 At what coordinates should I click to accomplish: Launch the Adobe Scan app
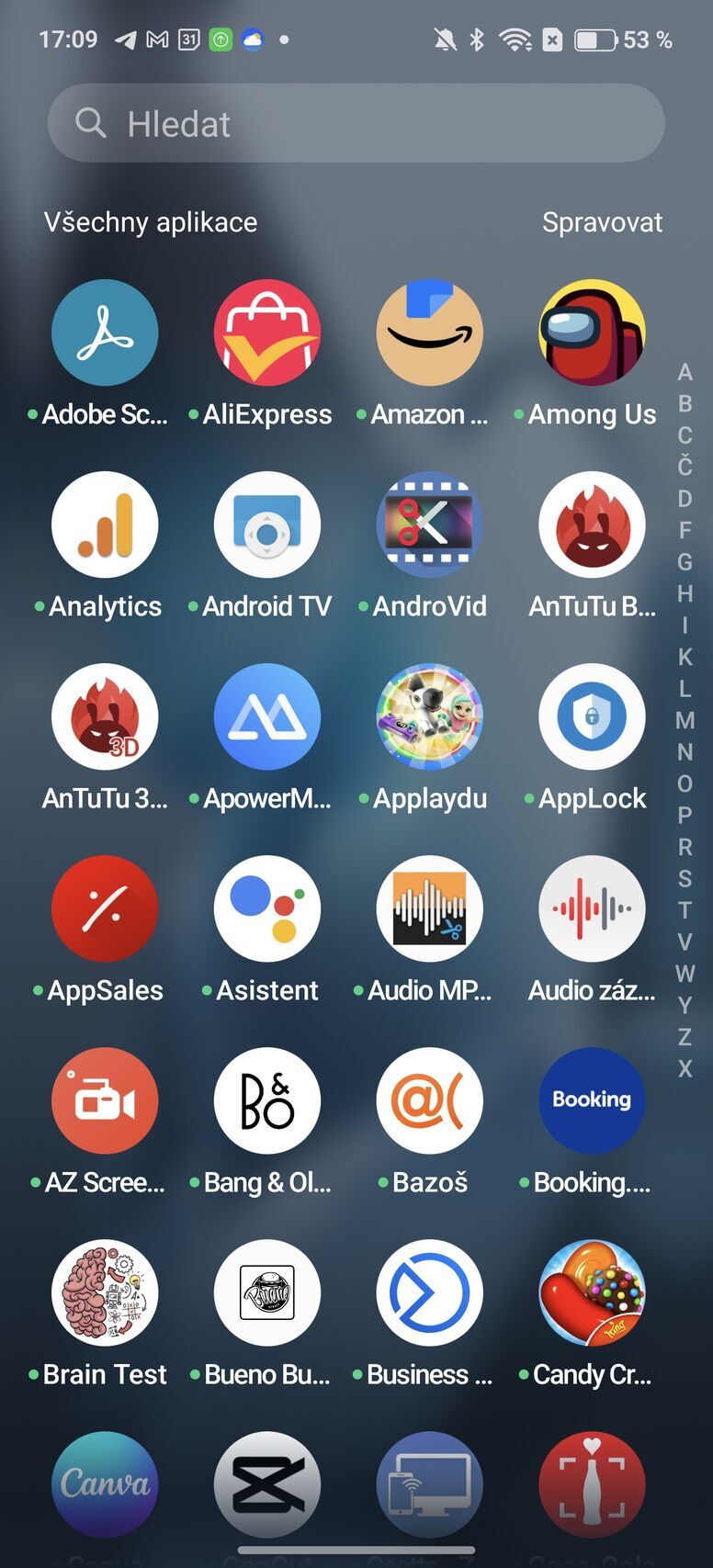point(105,333)
